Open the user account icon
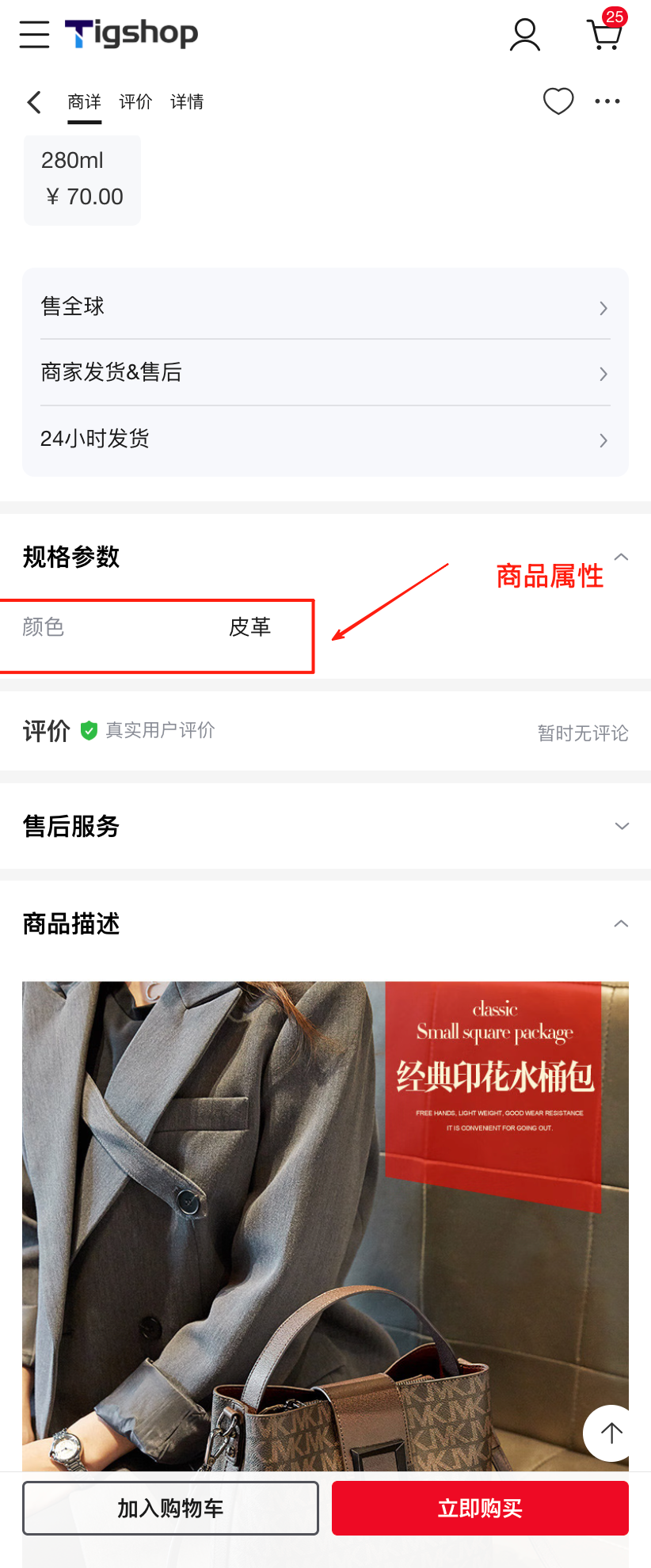 coord(524,36)
